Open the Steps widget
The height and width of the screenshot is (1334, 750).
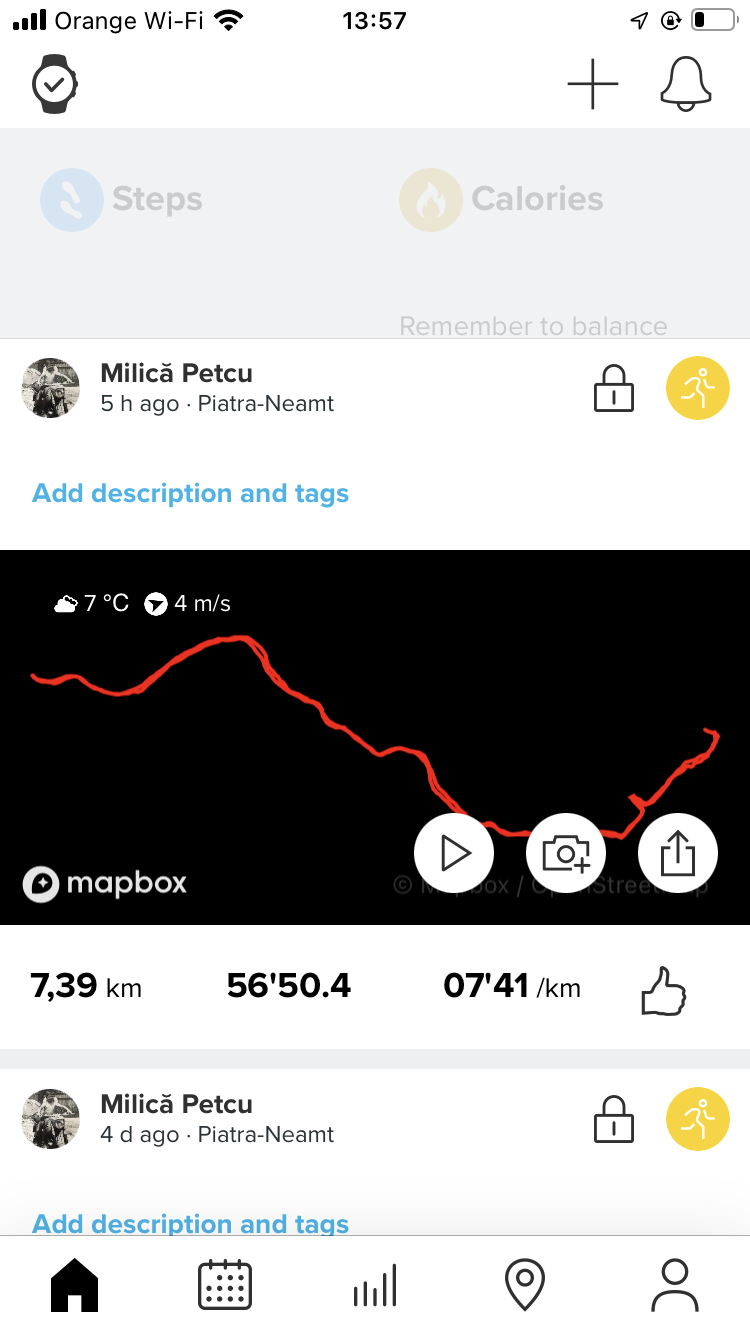click(122, 200)
